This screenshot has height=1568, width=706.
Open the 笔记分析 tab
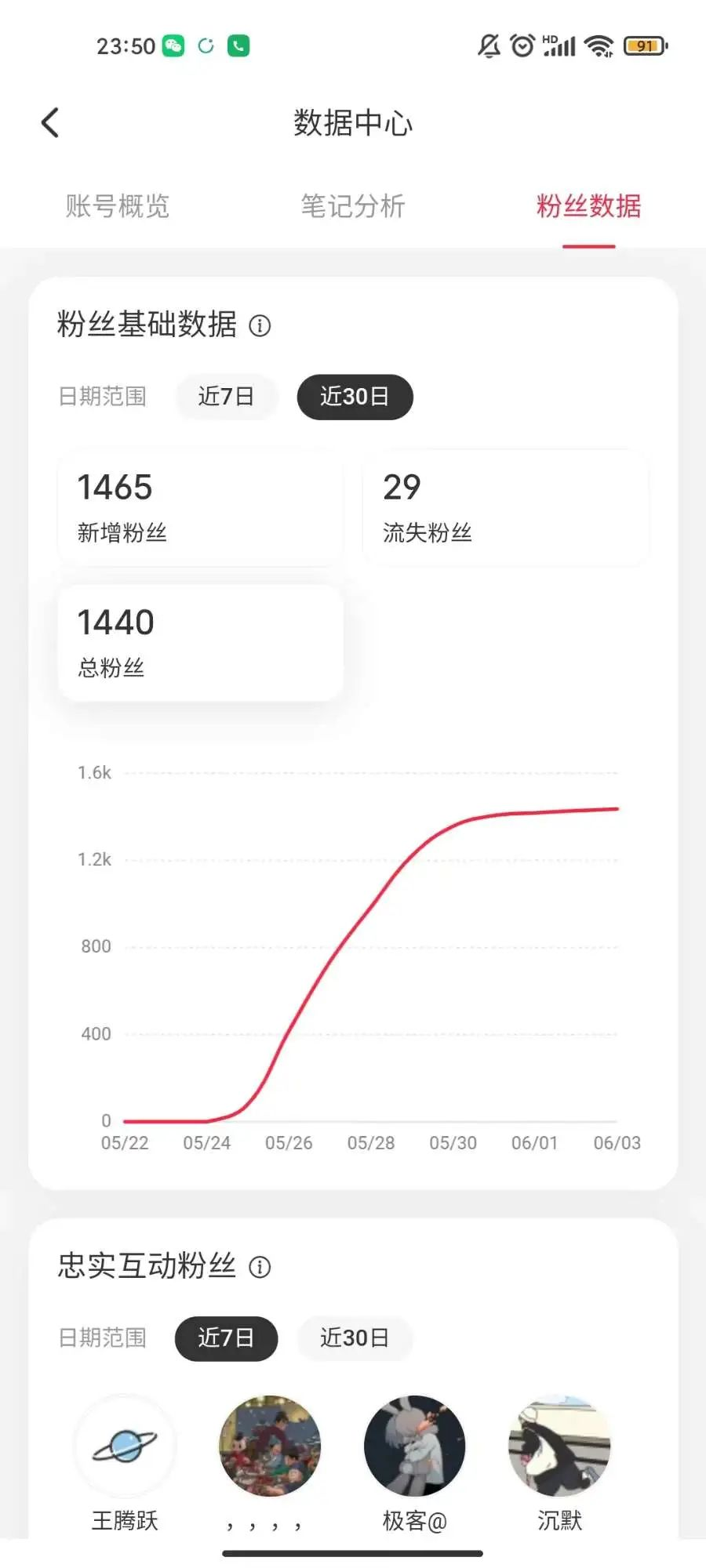tap(353, 206)
